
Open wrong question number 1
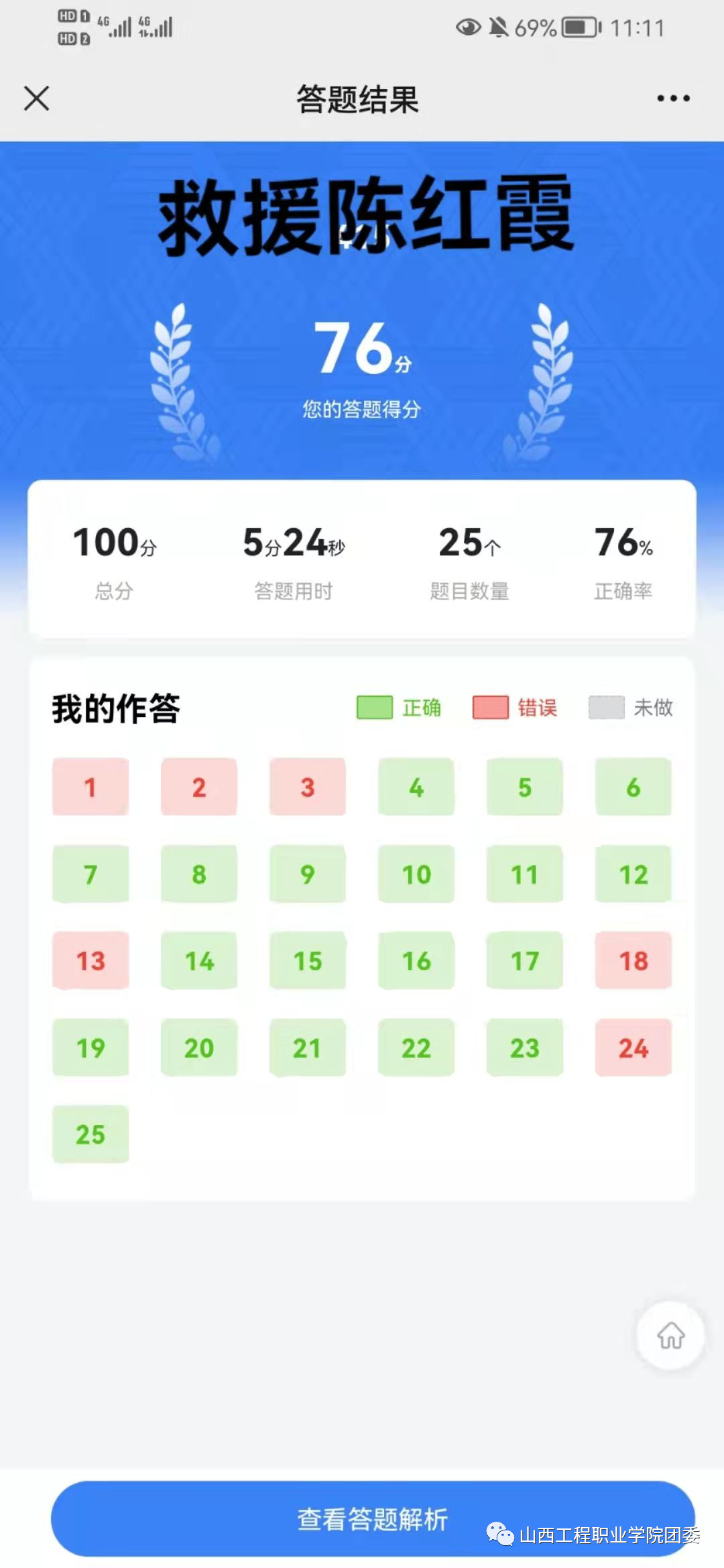click(90, 787)
